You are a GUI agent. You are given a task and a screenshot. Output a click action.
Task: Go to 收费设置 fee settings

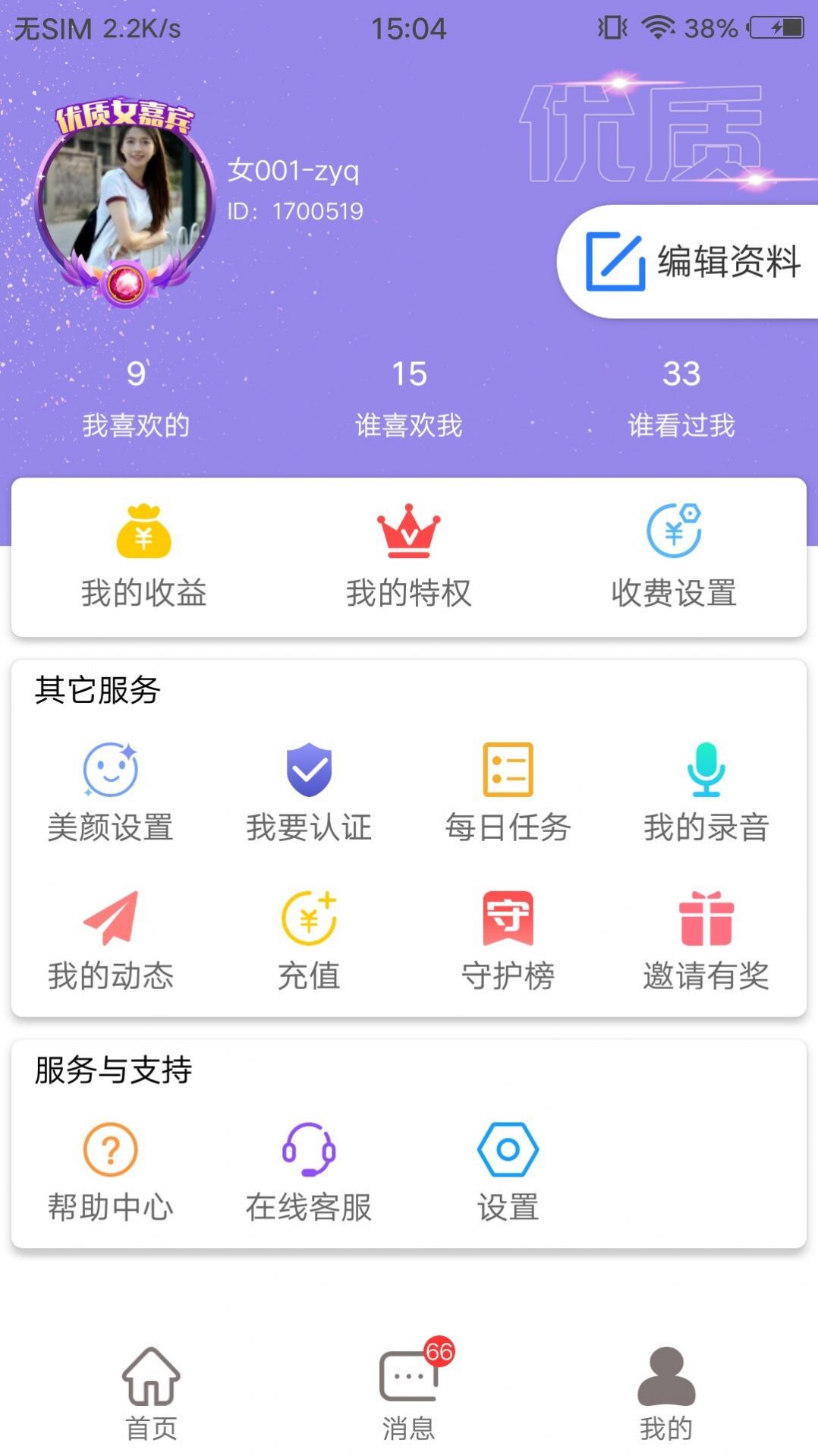(674, 556)
